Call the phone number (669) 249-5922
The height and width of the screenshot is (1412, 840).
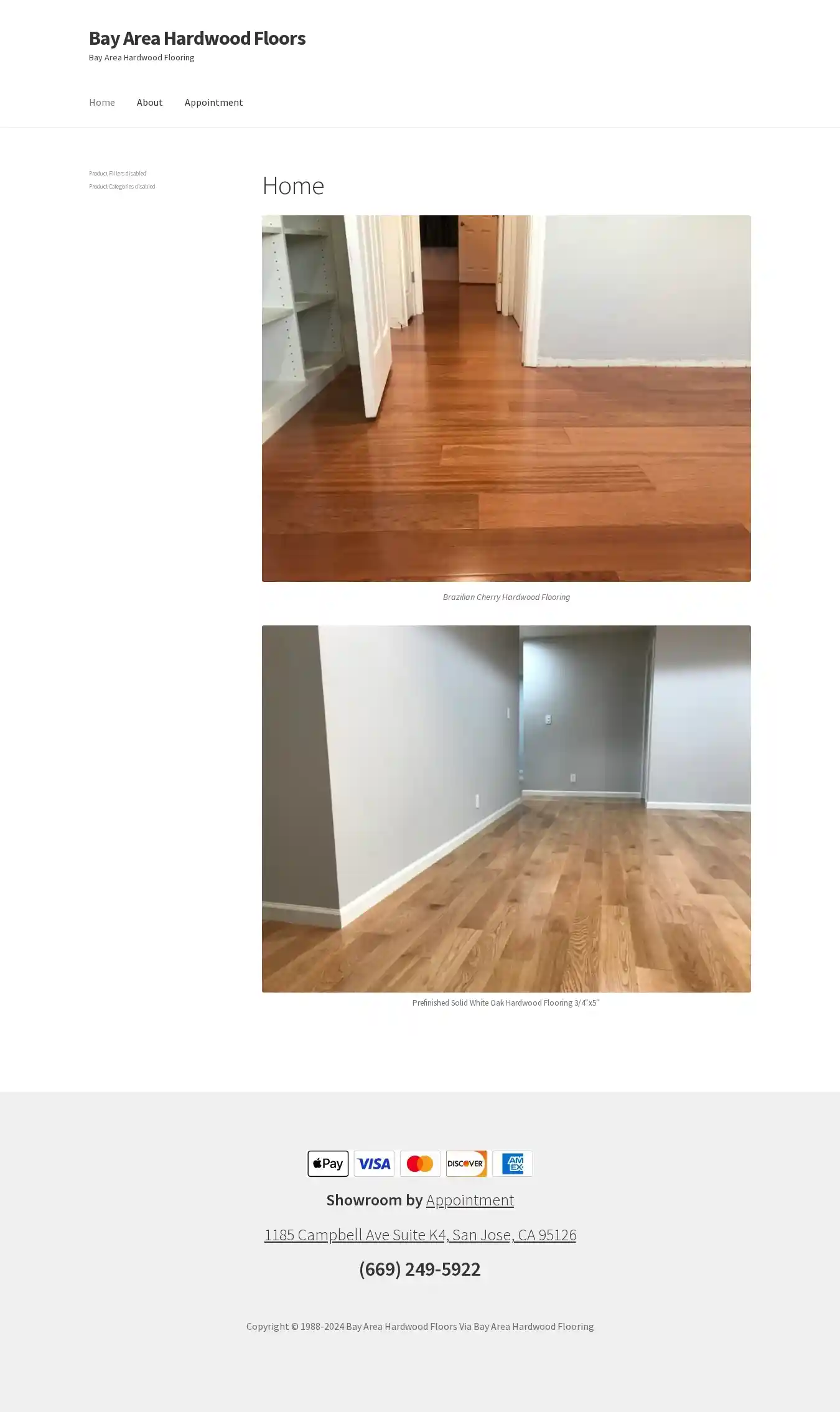pos(419,1269)
